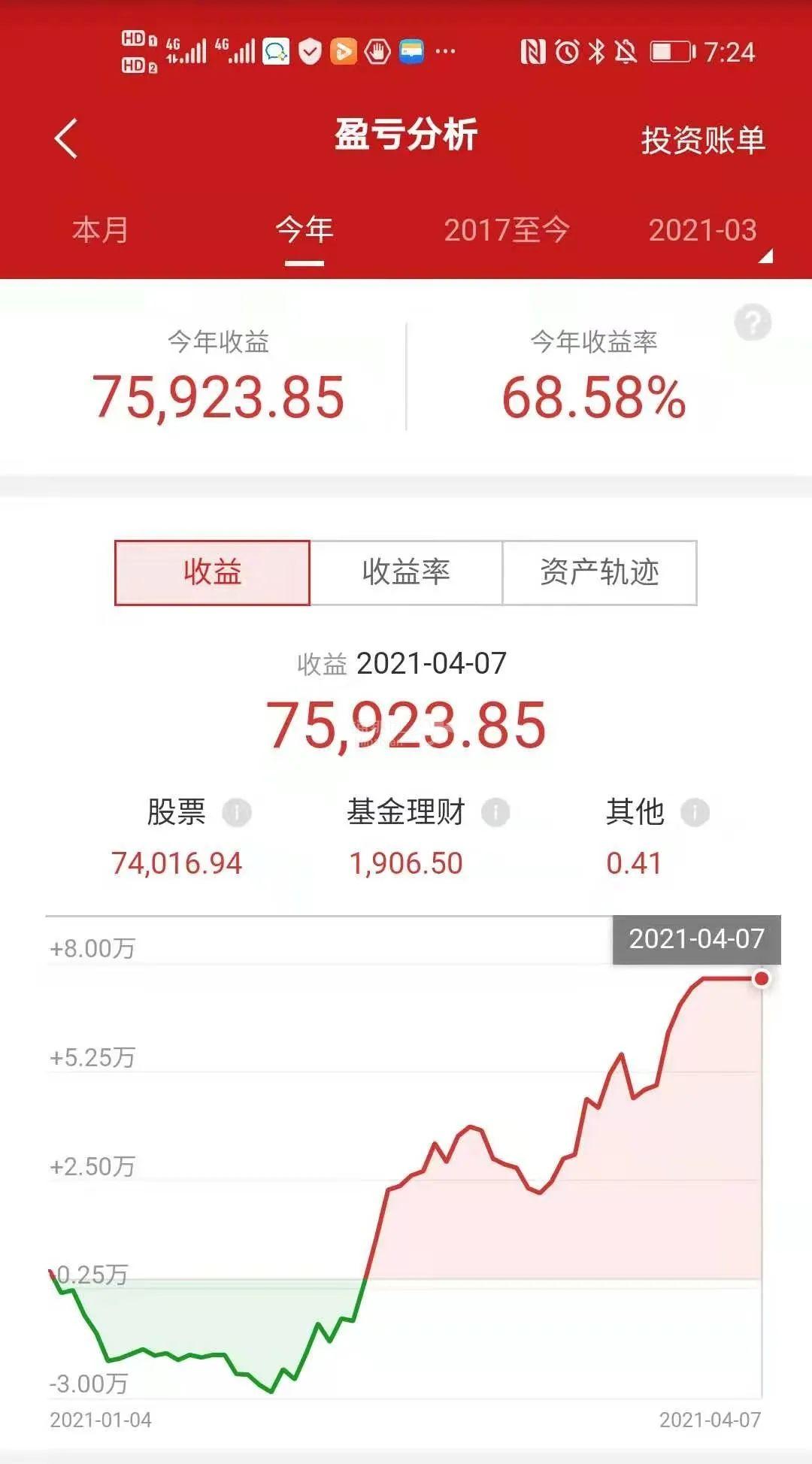This screenshot has width=812, height=1464.
Task: Switch to the 收益率 chart segment
Action: pos(406,573)
